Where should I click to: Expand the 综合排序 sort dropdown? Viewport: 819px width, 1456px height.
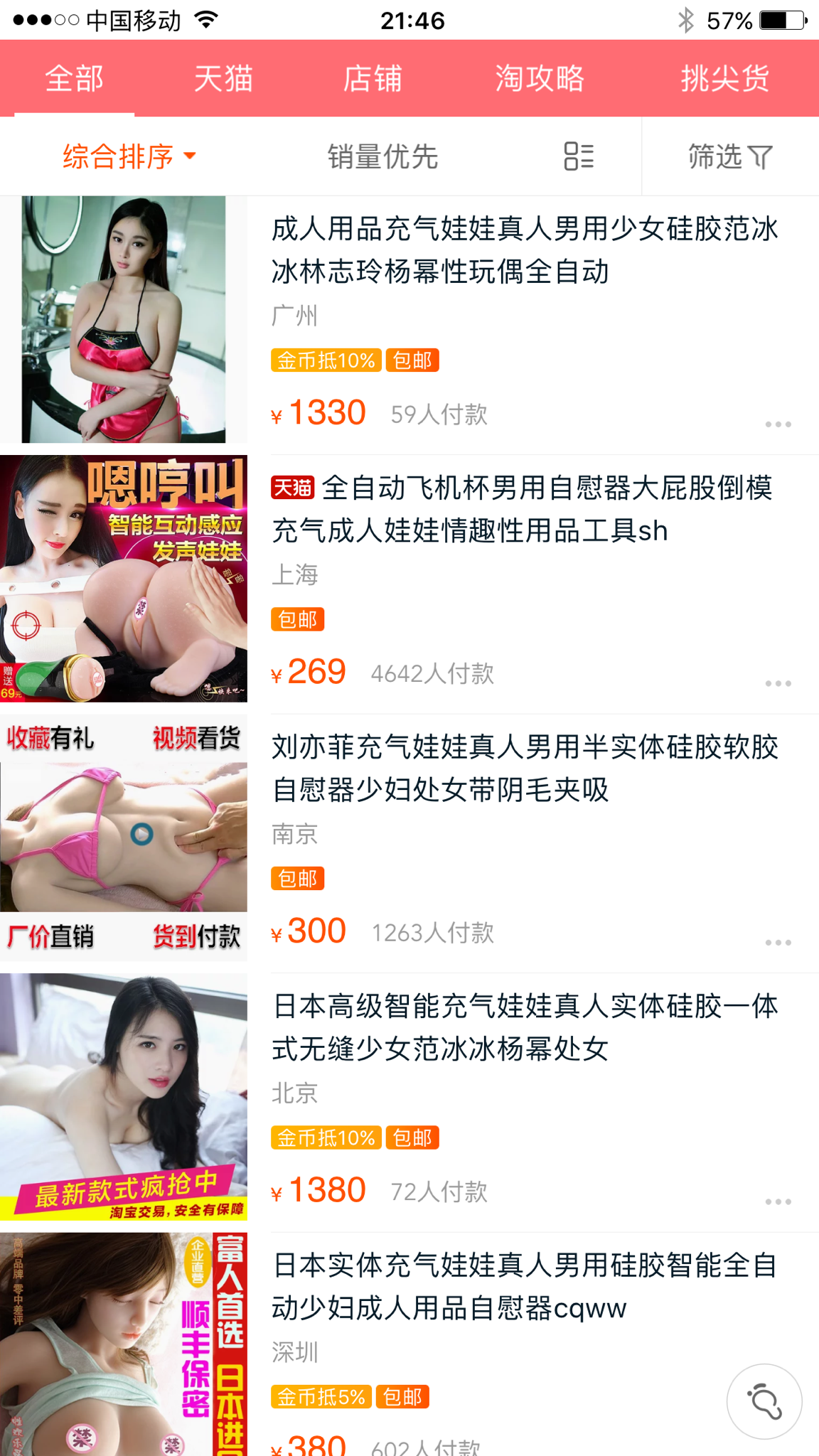(129, 156)
